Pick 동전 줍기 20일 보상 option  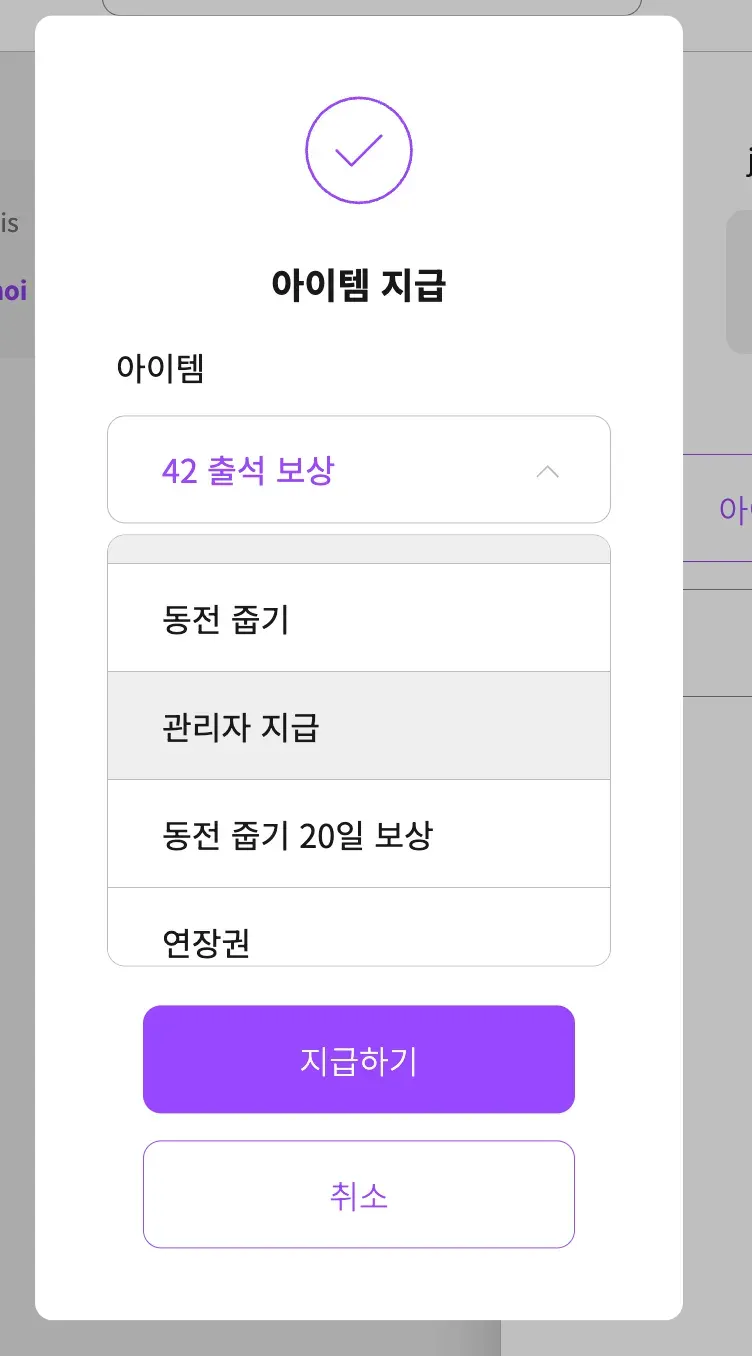pyautogui.click(x=358, y=835)
